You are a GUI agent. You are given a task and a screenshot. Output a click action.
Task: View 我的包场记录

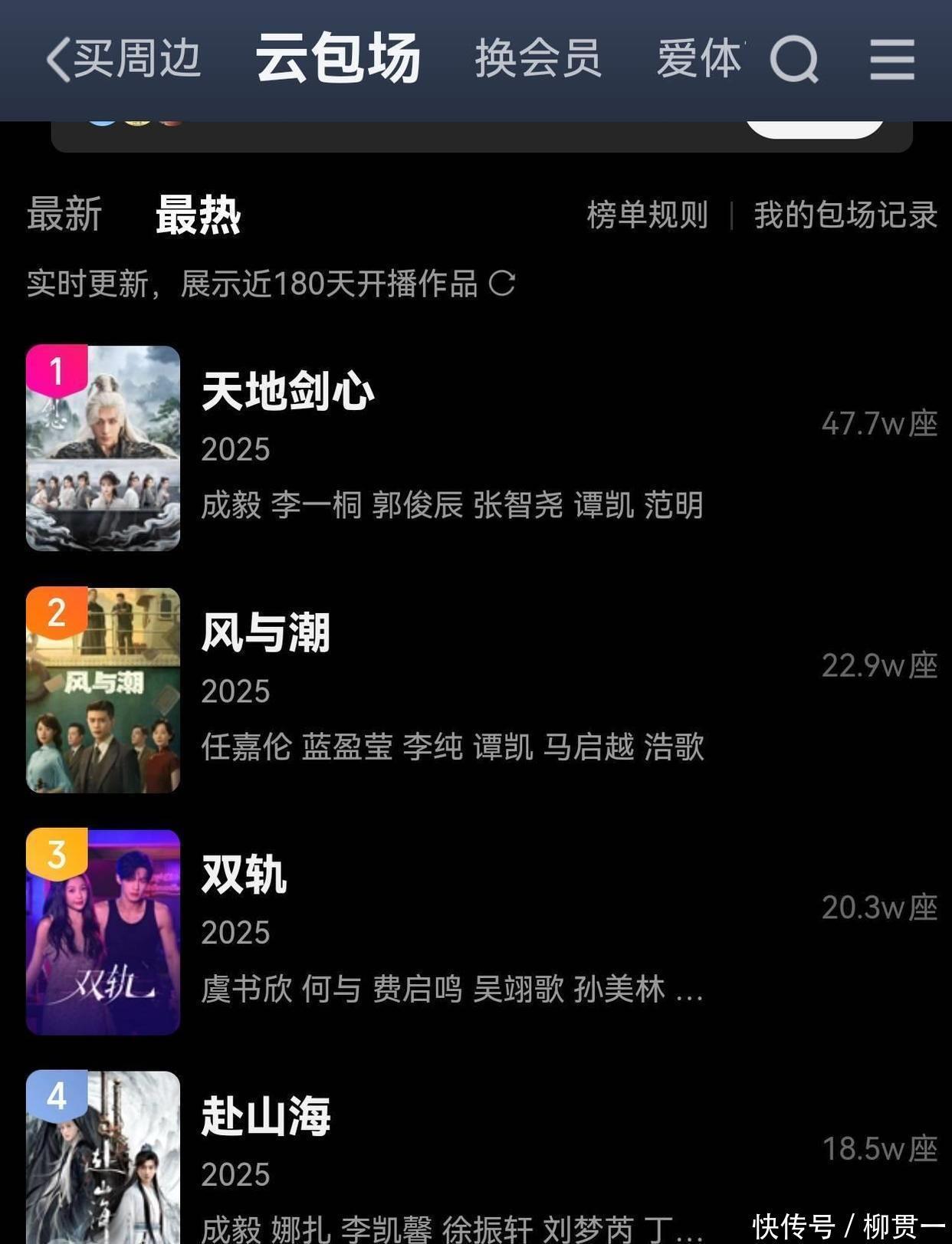click(x=845, y=215)
